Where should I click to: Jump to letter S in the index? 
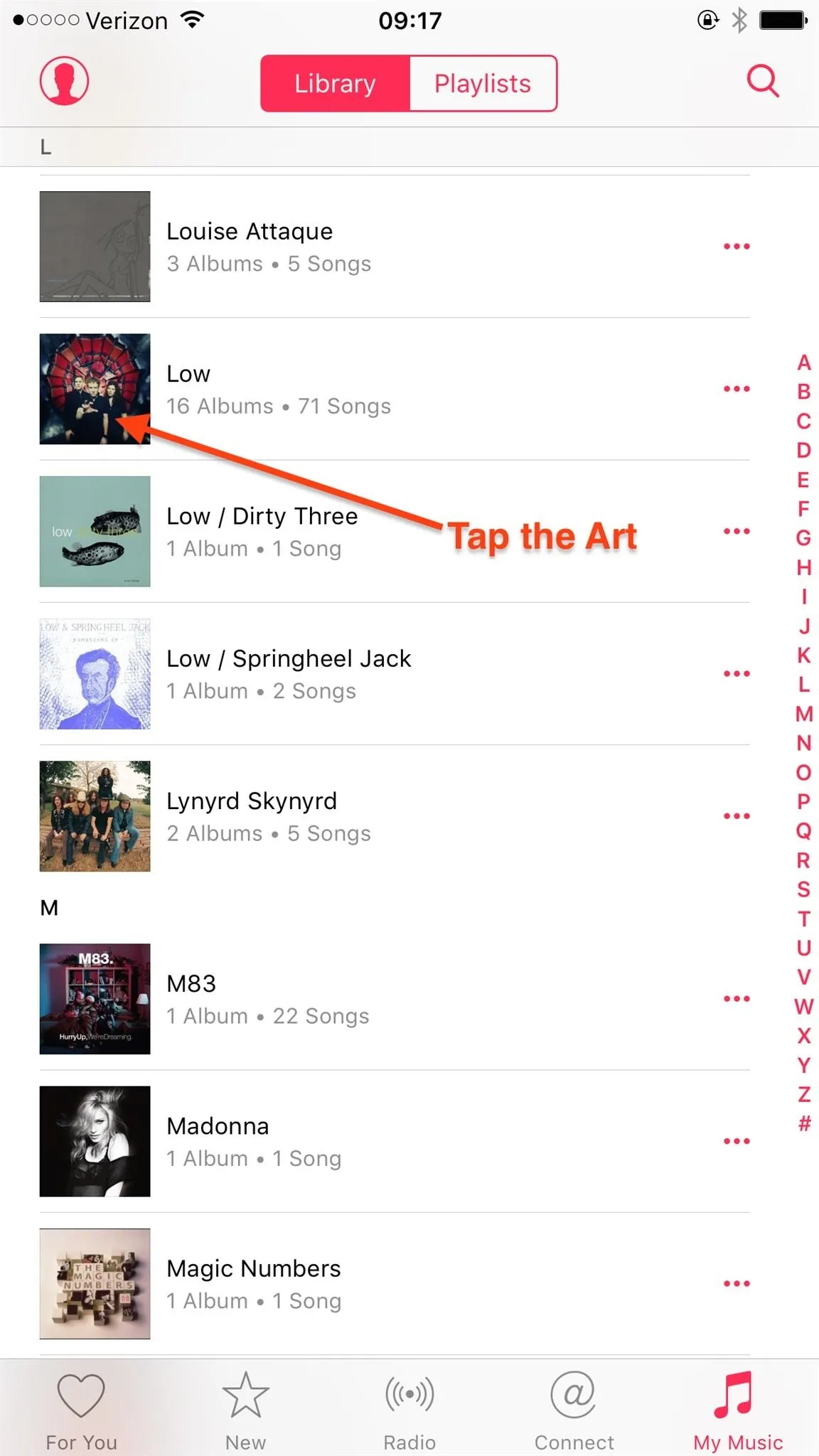[x=803, y=889]
